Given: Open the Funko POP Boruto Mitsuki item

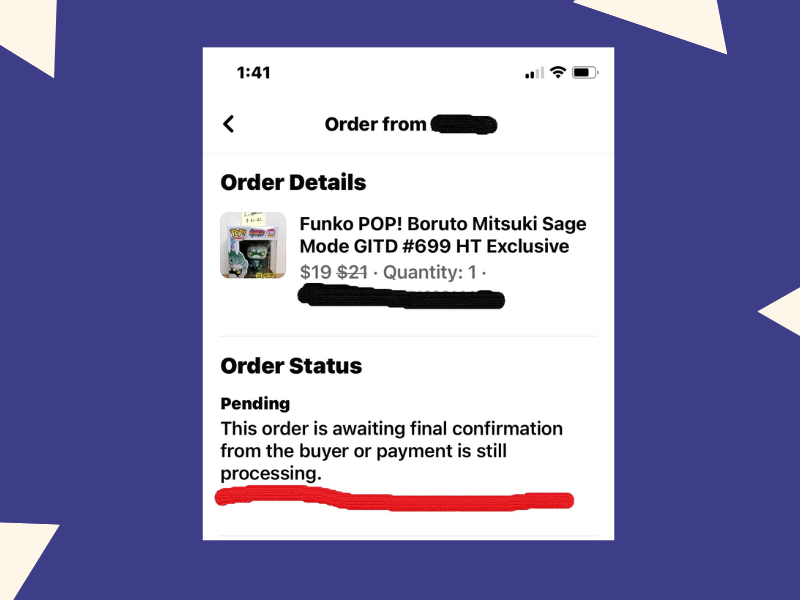Looking at the screenshot, I should [442, 235].
